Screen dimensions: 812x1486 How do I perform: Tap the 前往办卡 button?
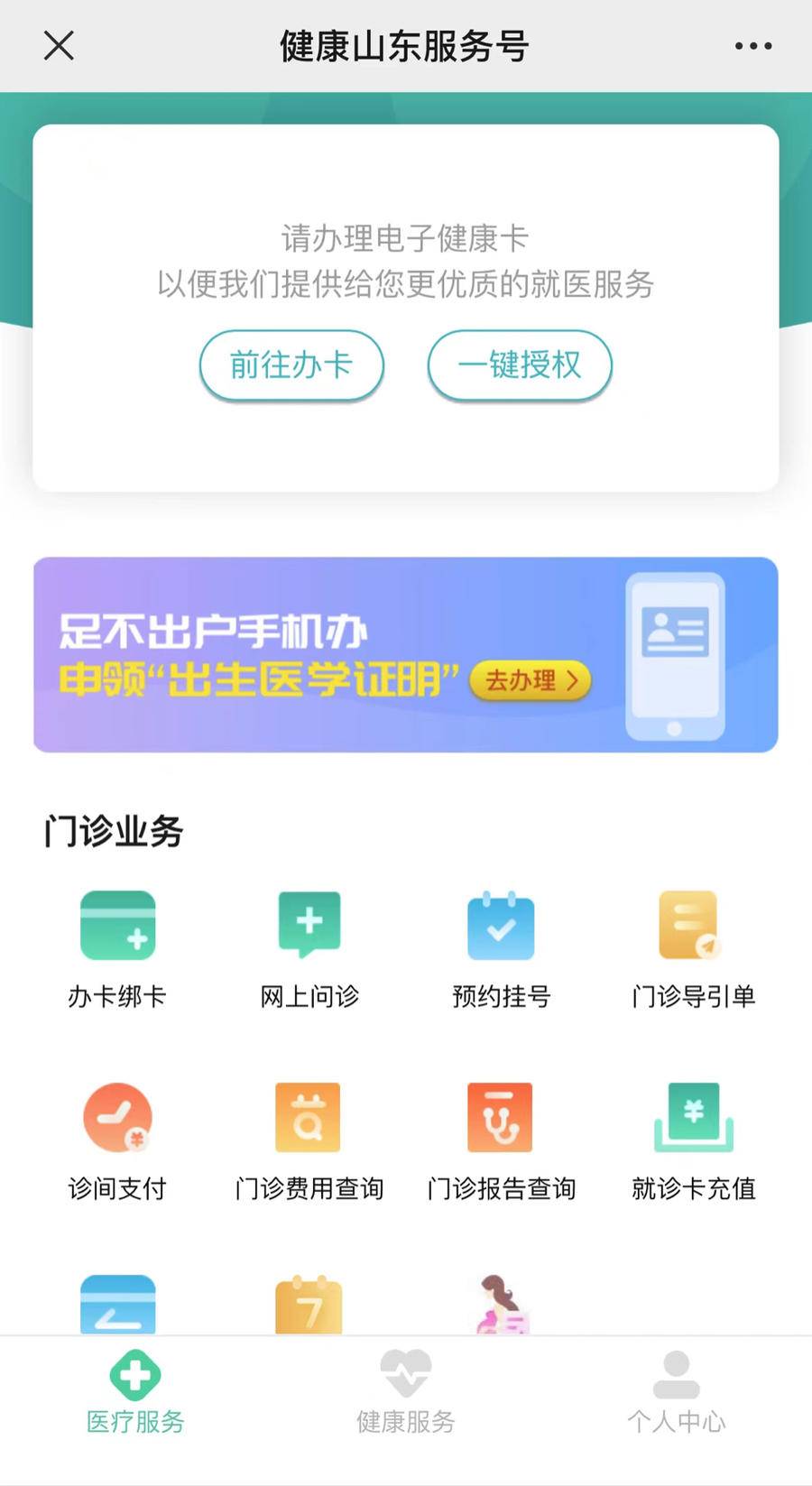pos(291,365)
